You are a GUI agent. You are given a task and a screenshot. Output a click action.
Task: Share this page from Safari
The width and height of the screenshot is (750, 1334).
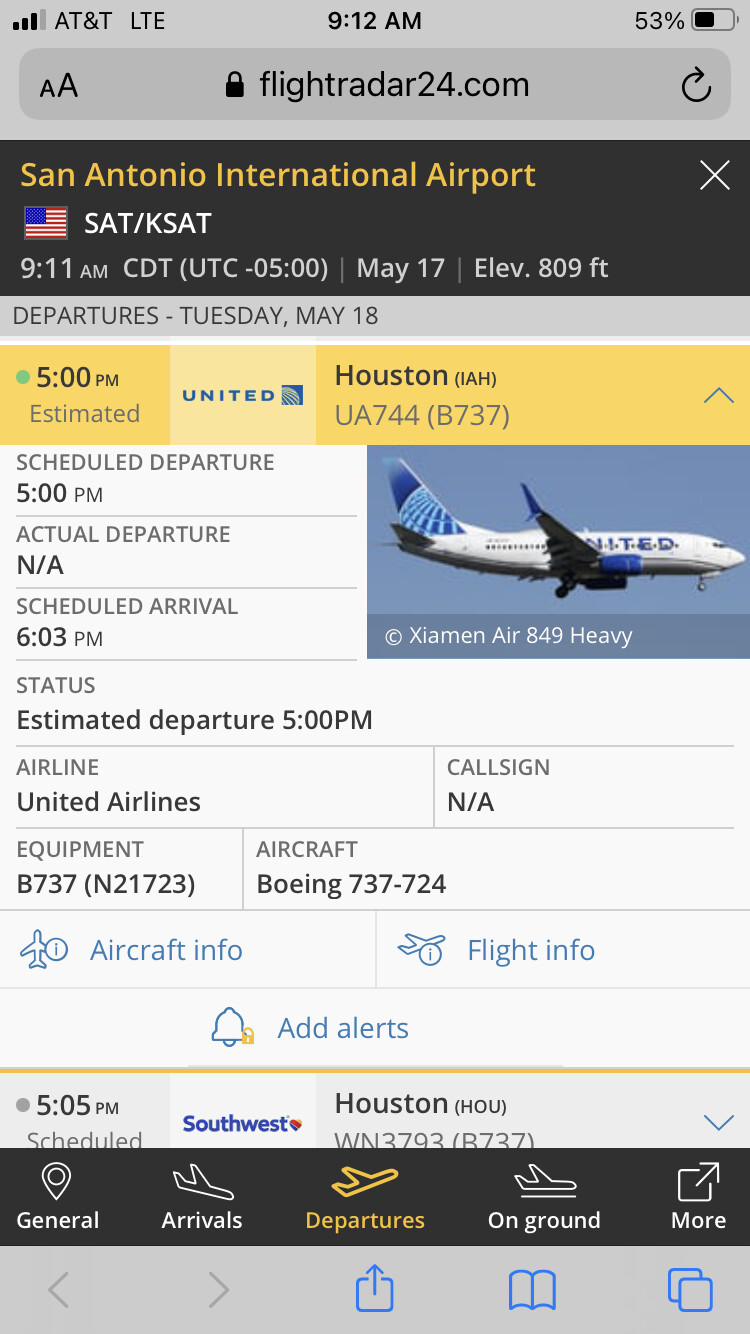[375, 1289]
